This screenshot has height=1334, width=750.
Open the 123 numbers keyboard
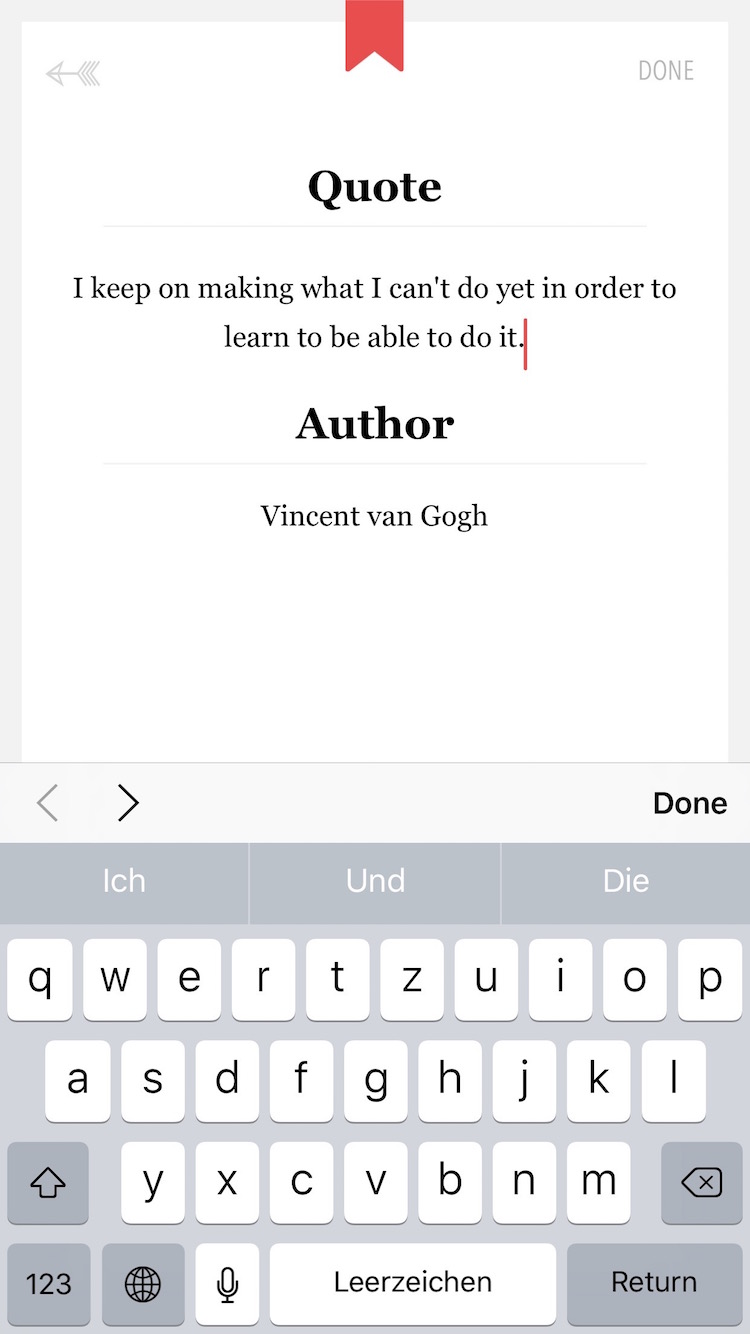(49, 1284)
